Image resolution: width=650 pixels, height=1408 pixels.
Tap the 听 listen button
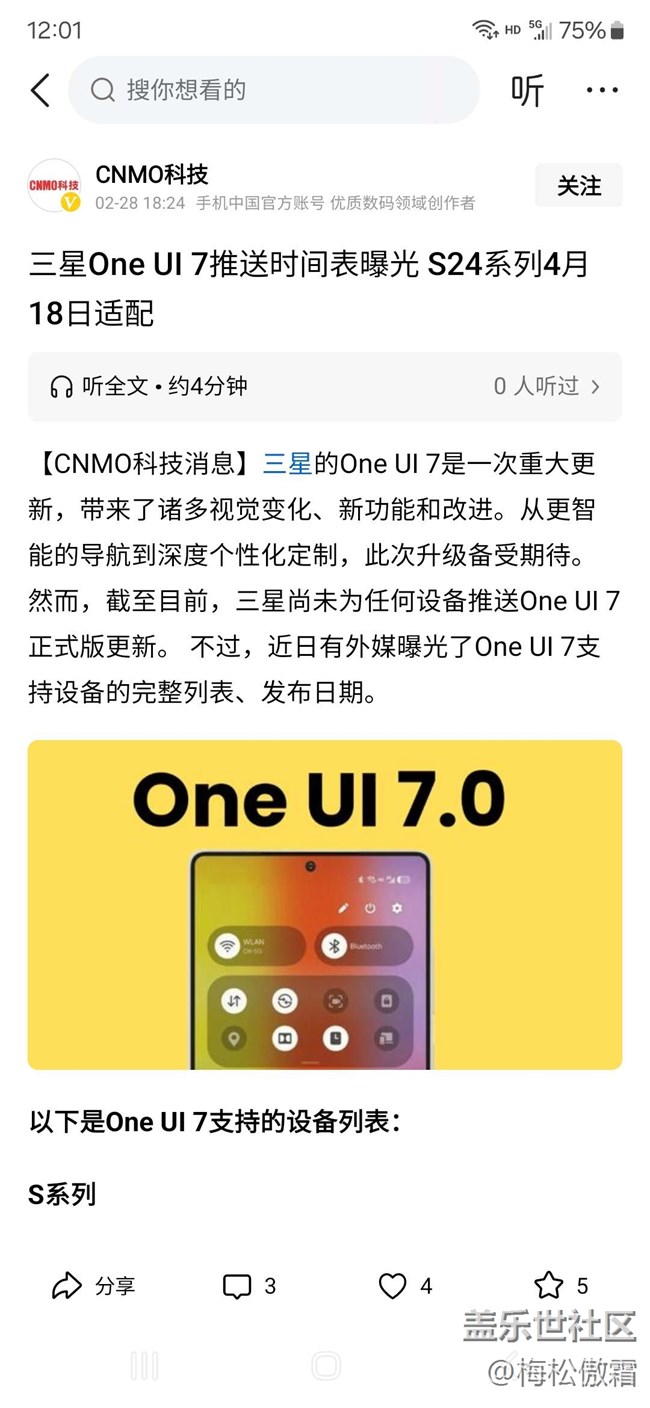pyautogui.click(x=527, y=90)
